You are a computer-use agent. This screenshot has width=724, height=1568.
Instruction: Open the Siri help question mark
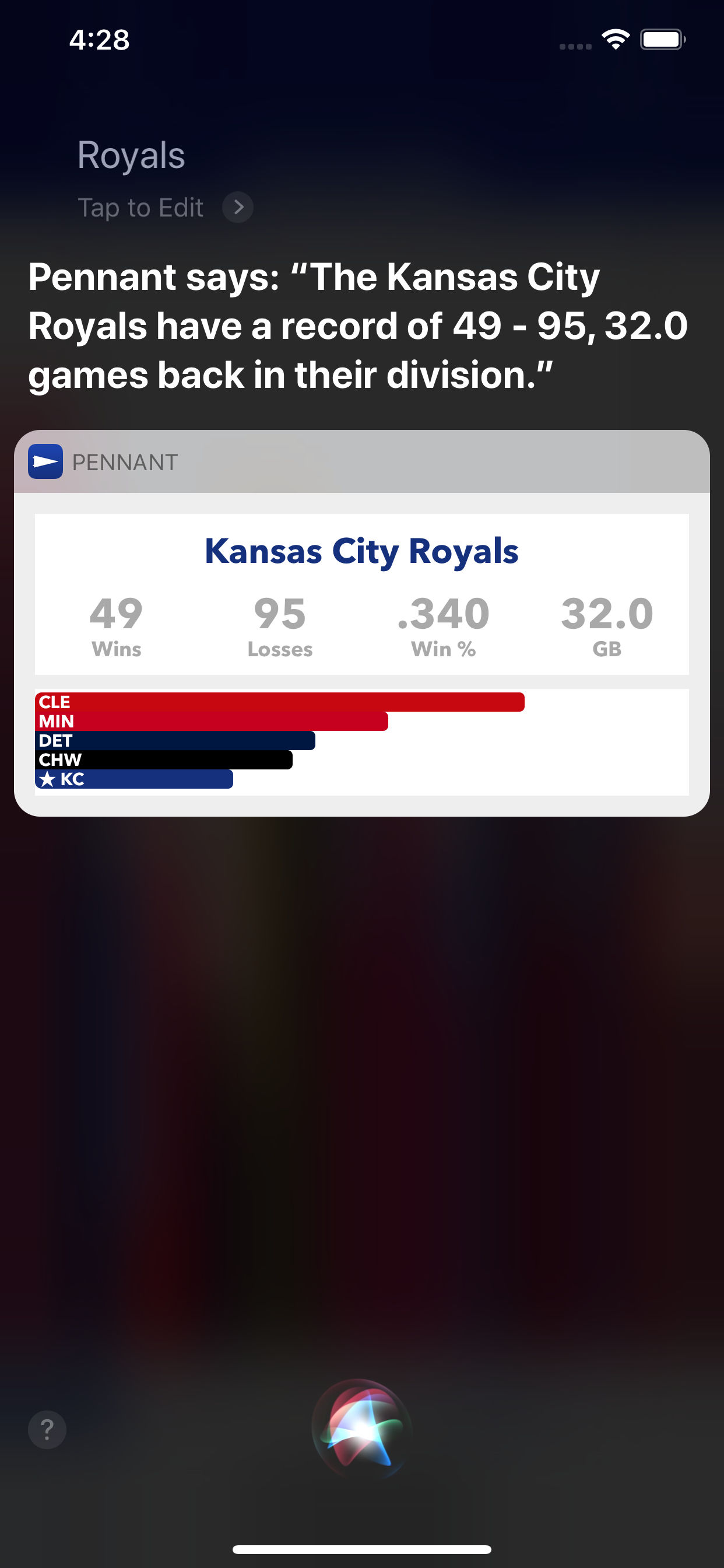[x=47, y=1429]
